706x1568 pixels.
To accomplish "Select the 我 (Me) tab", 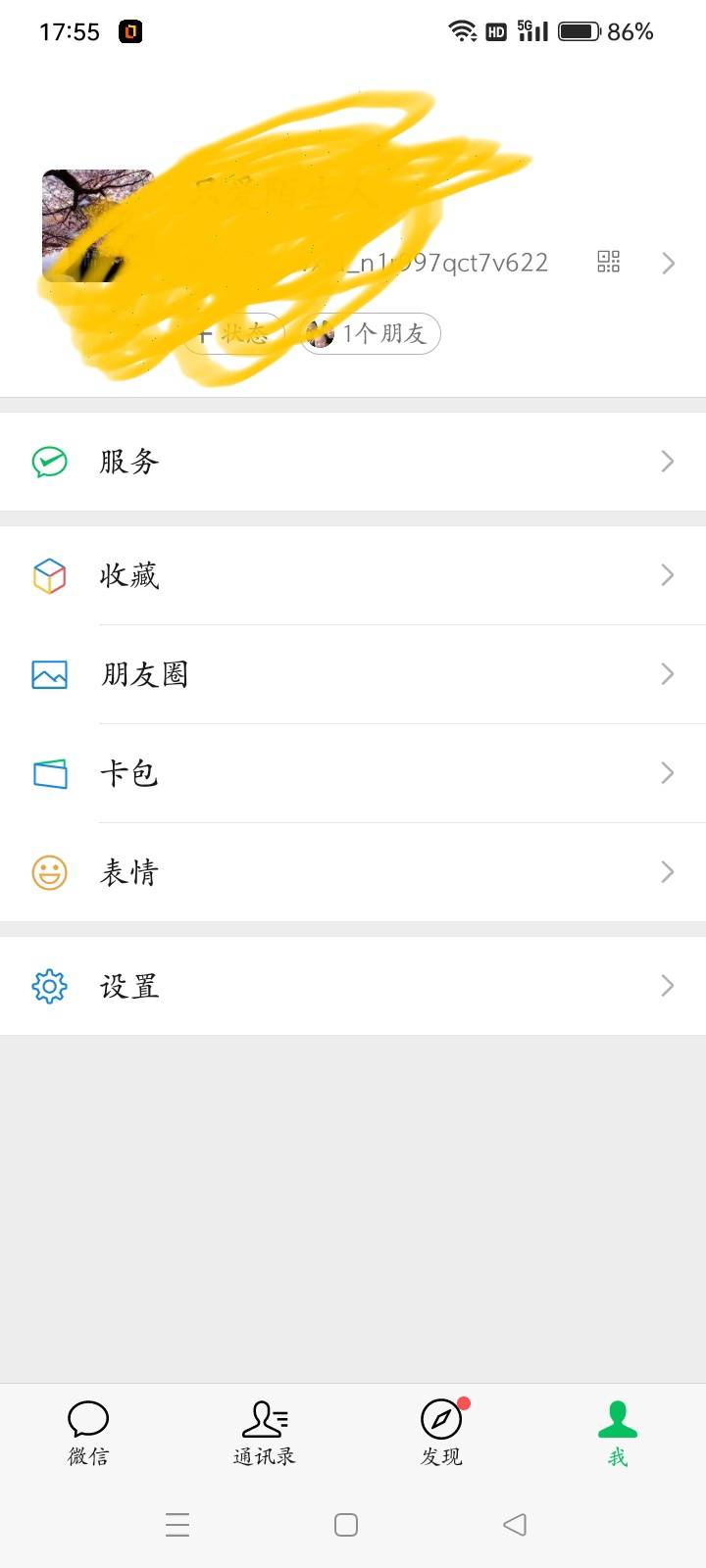I will pyautogui.click(x=618, y=1433).
